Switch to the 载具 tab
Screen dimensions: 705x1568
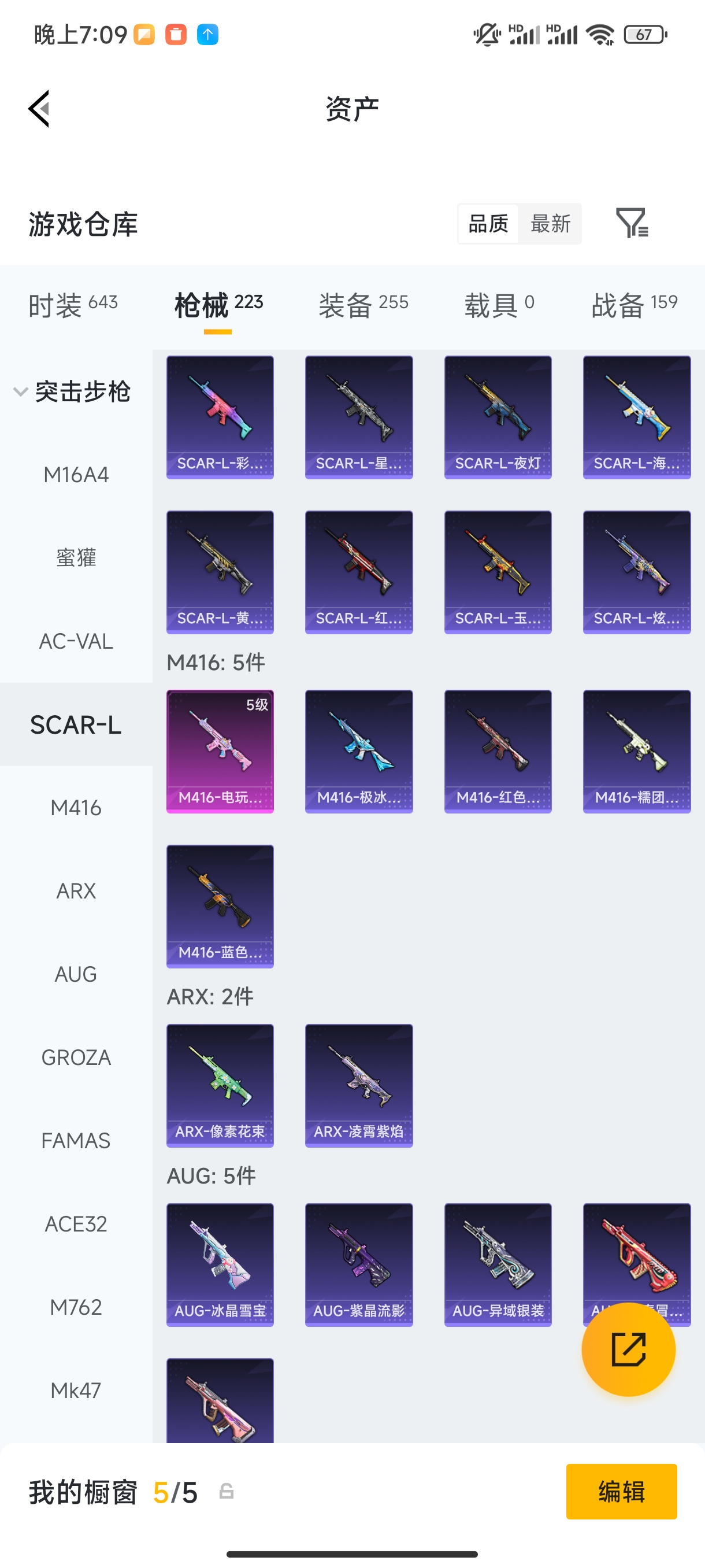499,304
